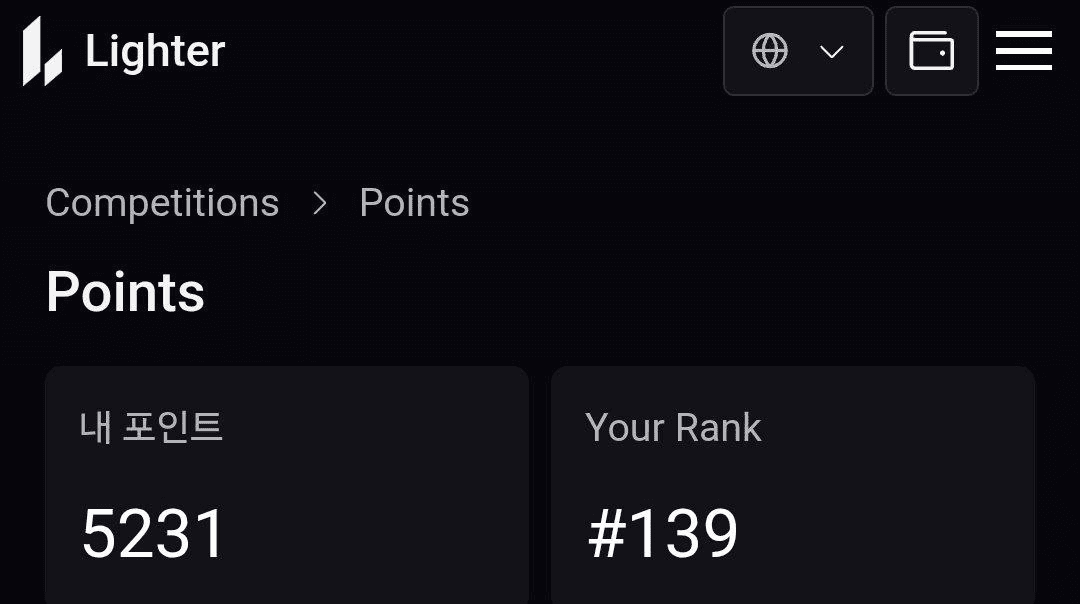Open the hamburger menu
The width and height of the screenshot is (1080, 604).
point(1023,51)
